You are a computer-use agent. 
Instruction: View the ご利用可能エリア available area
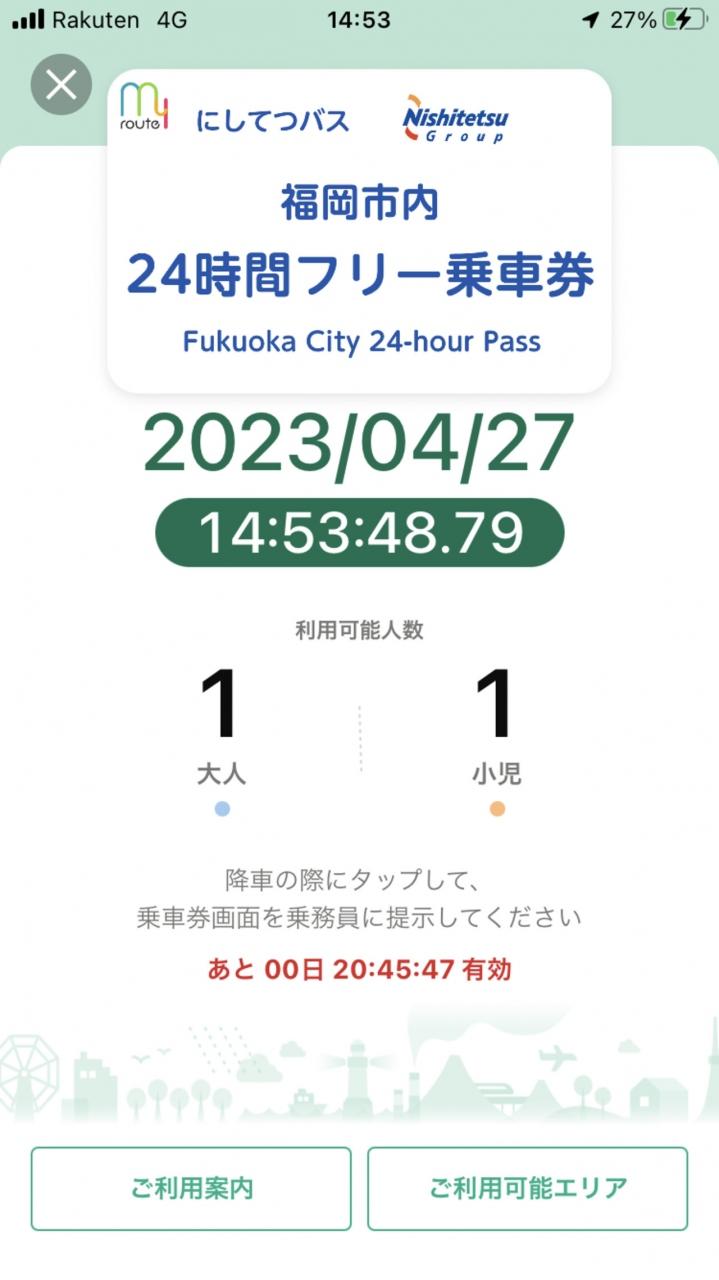tap(528, 1188)
